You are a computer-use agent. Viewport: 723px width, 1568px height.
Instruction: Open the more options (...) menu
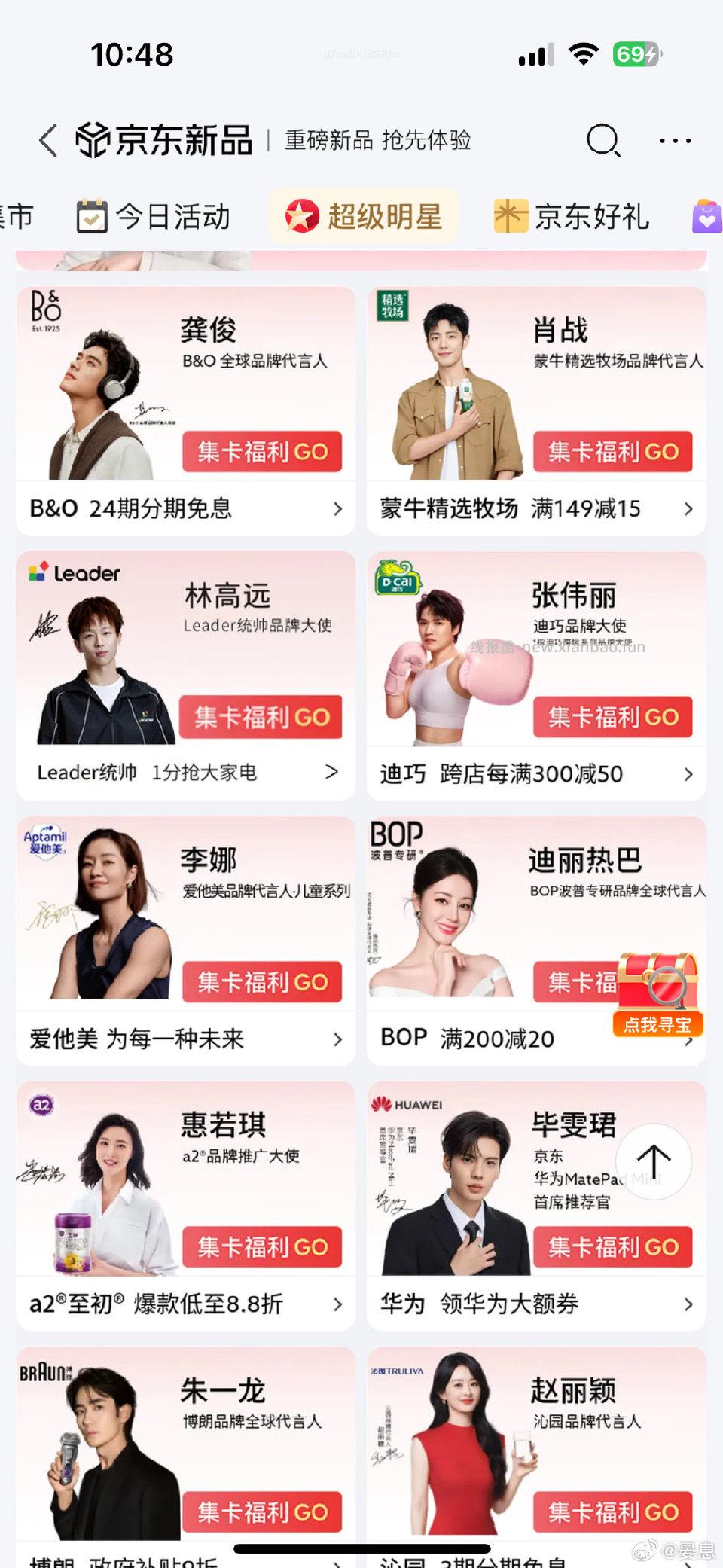[x=673, y=139]
